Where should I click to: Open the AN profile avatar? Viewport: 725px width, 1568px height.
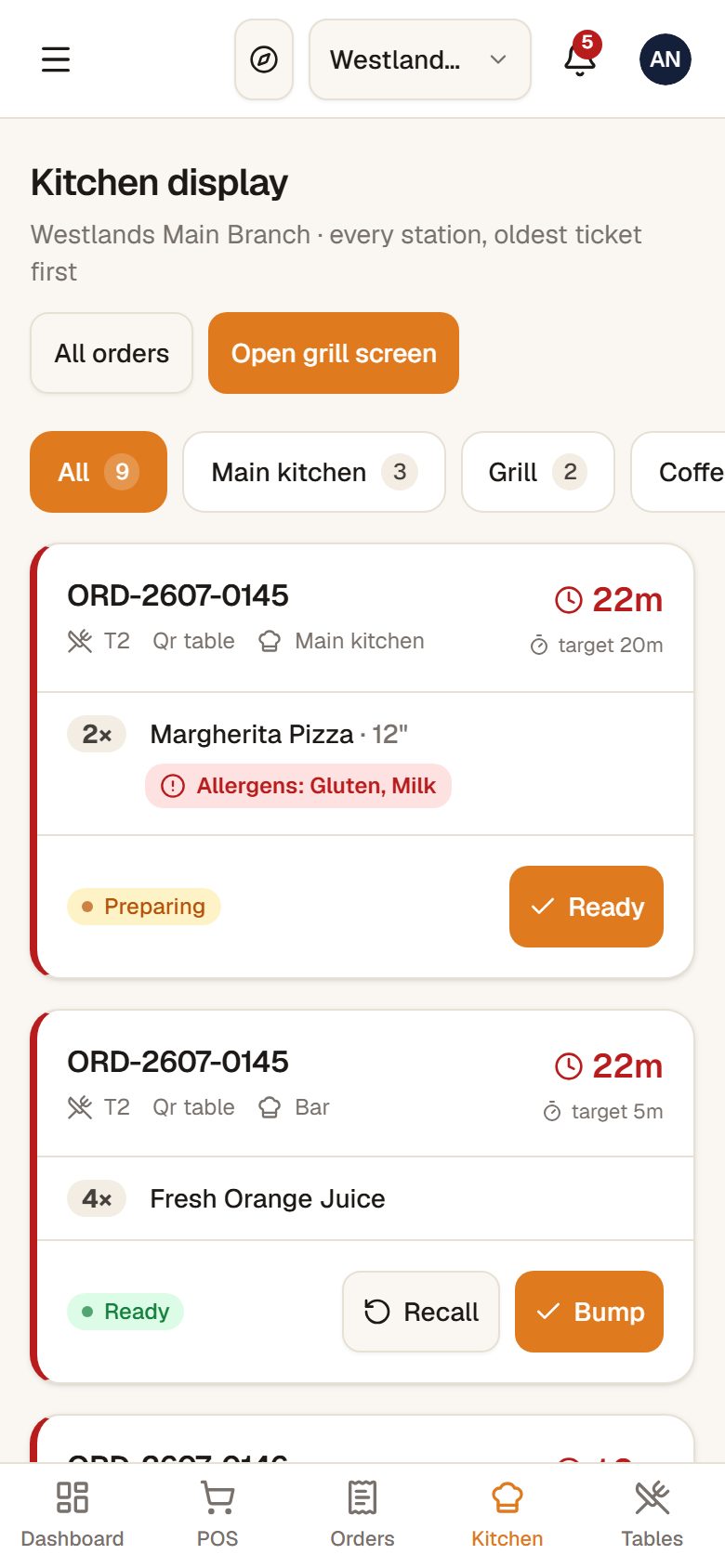[666, 59]
